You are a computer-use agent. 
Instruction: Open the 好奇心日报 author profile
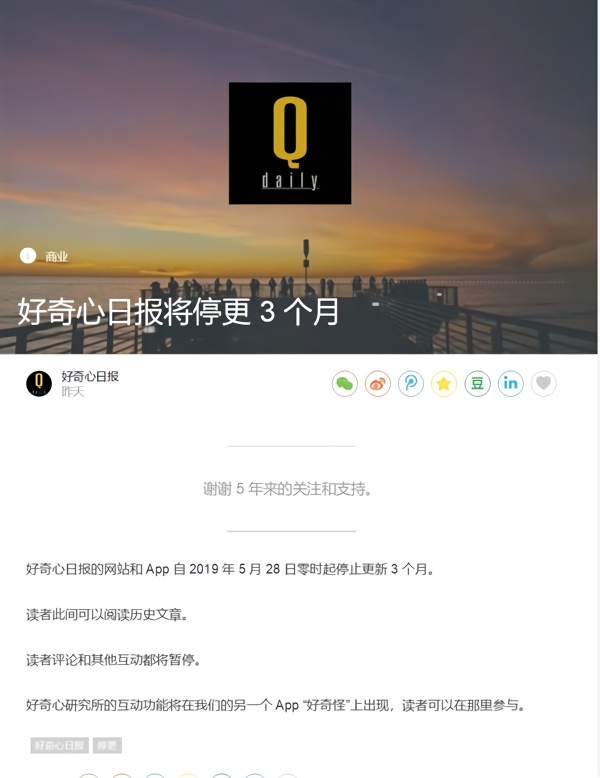(x=90, y=376)
